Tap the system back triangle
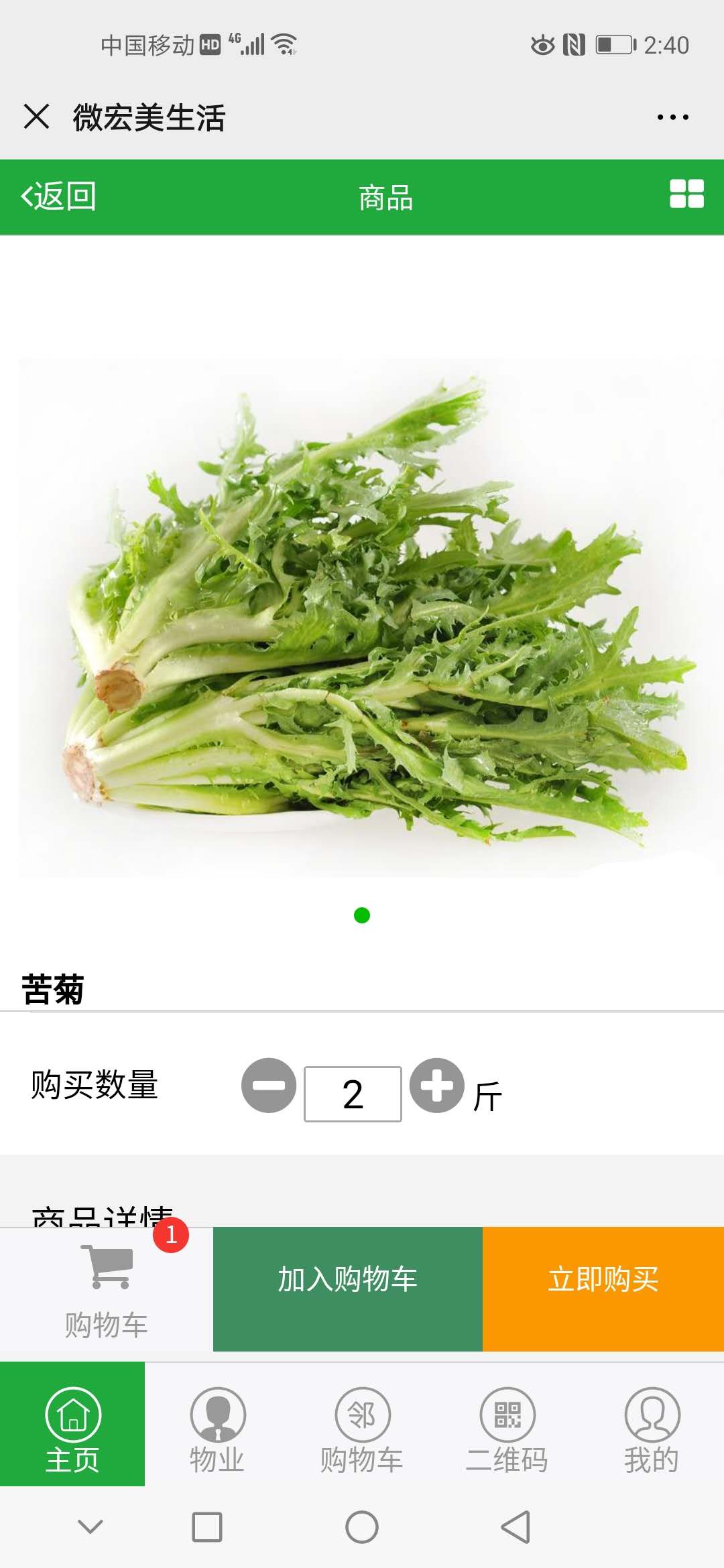This screenshot has width=724, height=1568. (x=516, y=1527)
